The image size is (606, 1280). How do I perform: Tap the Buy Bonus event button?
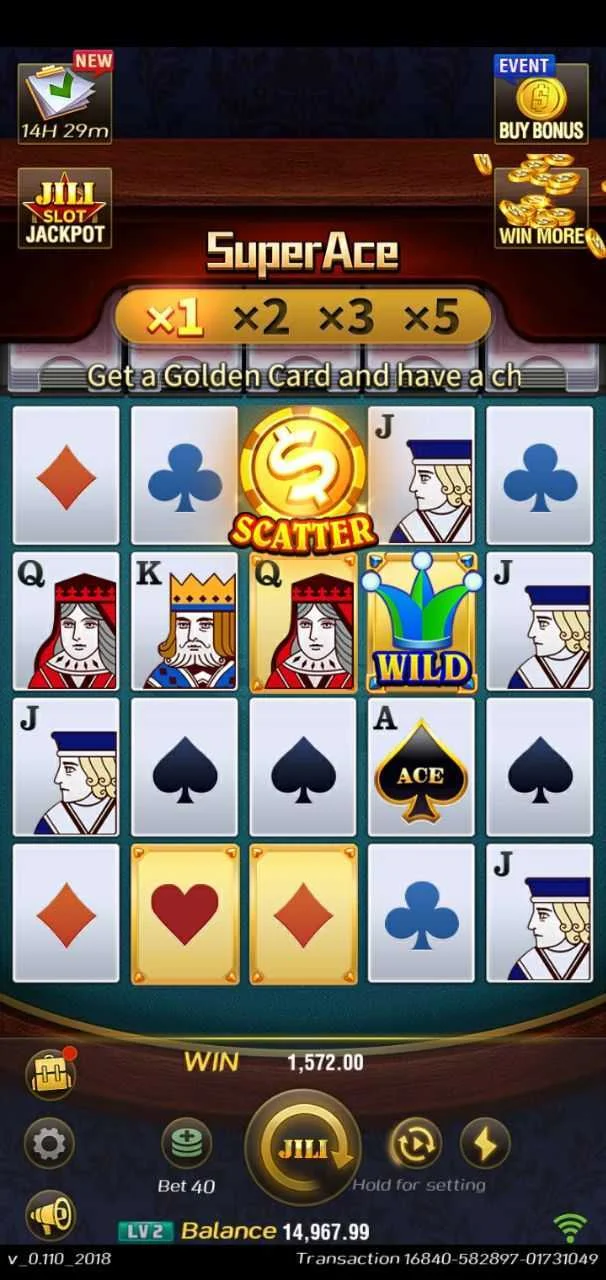(x=541, y=101)
